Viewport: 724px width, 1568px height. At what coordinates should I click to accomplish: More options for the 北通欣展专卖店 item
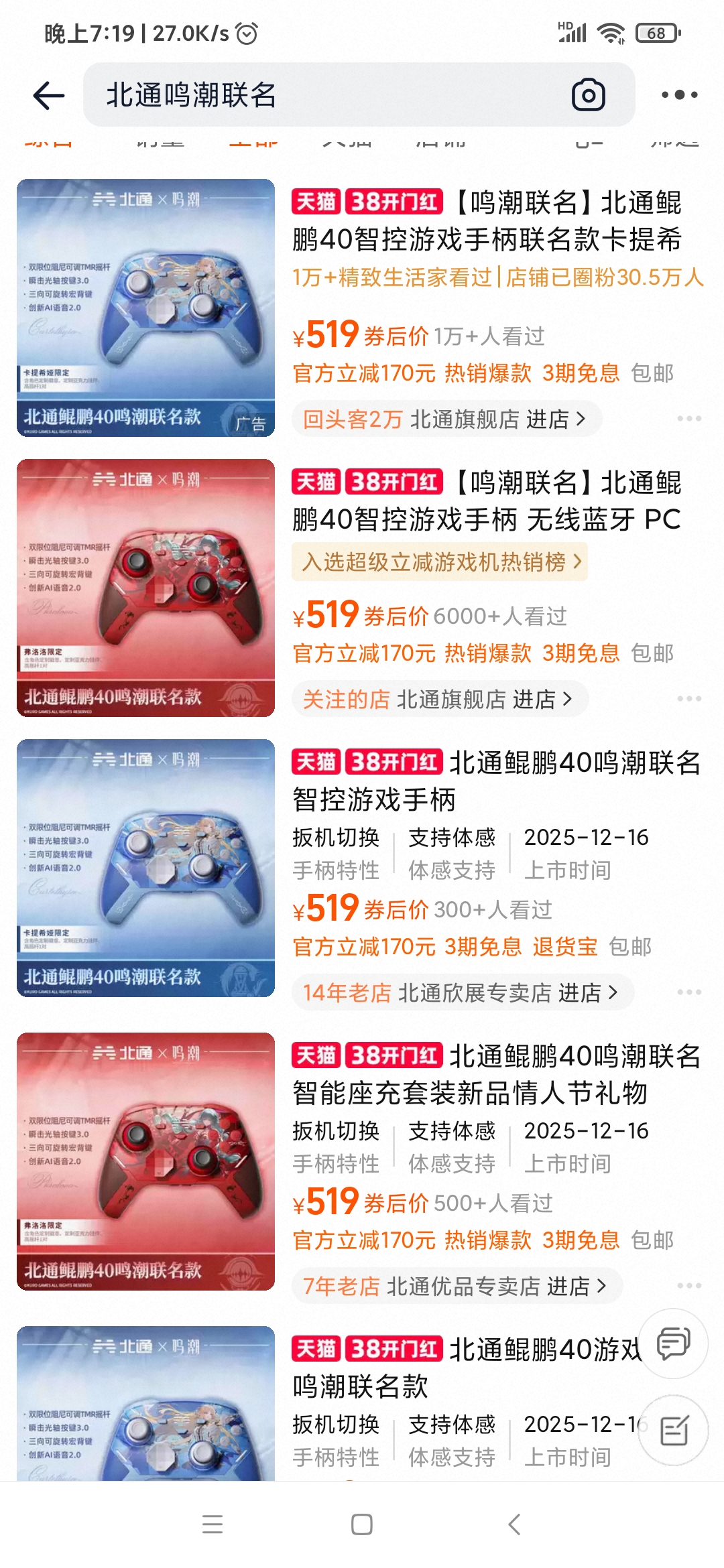[x=689, y=992]
